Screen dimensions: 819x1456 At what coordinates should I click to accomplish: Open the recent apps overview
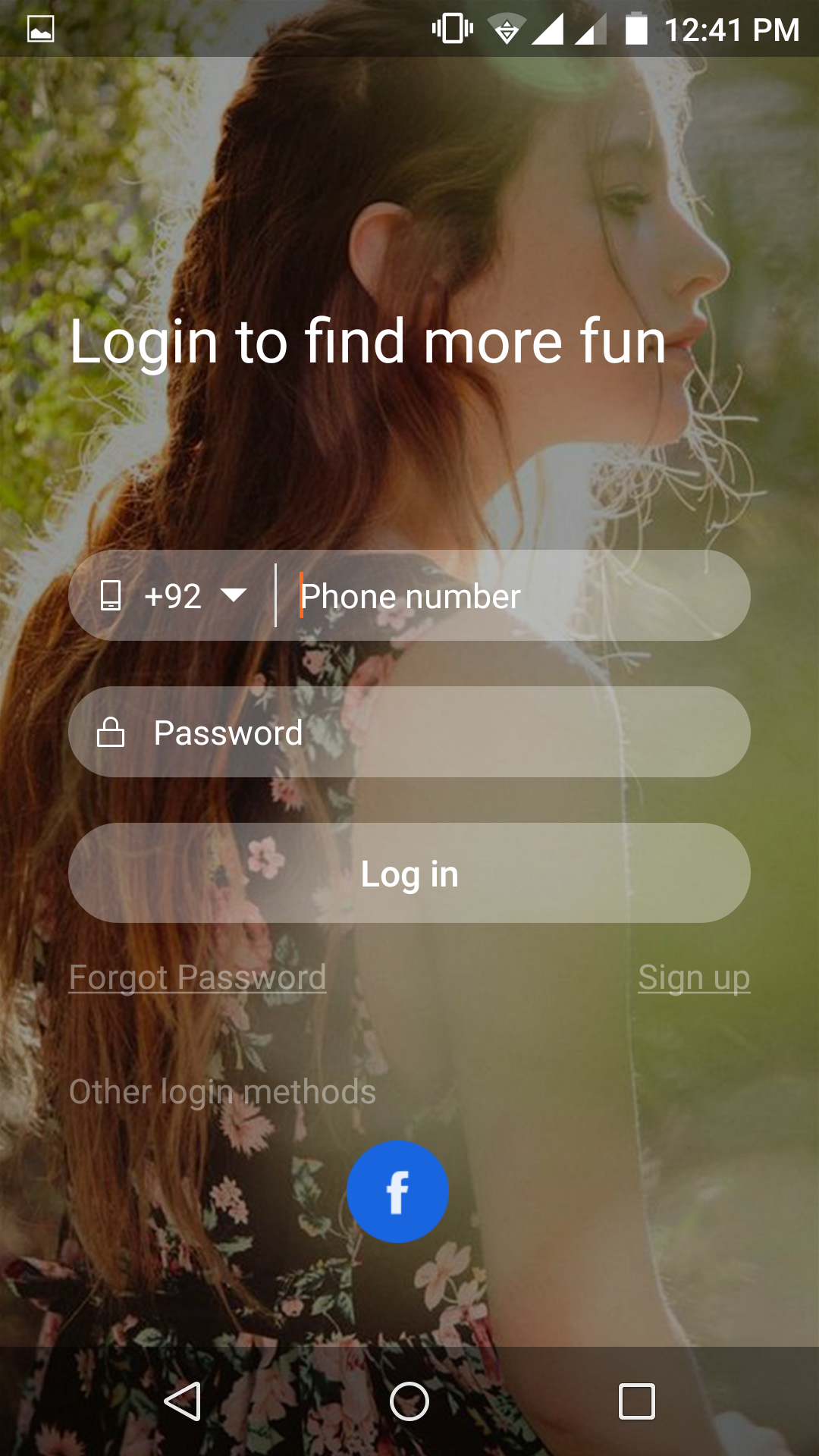tap(636, 1401)
